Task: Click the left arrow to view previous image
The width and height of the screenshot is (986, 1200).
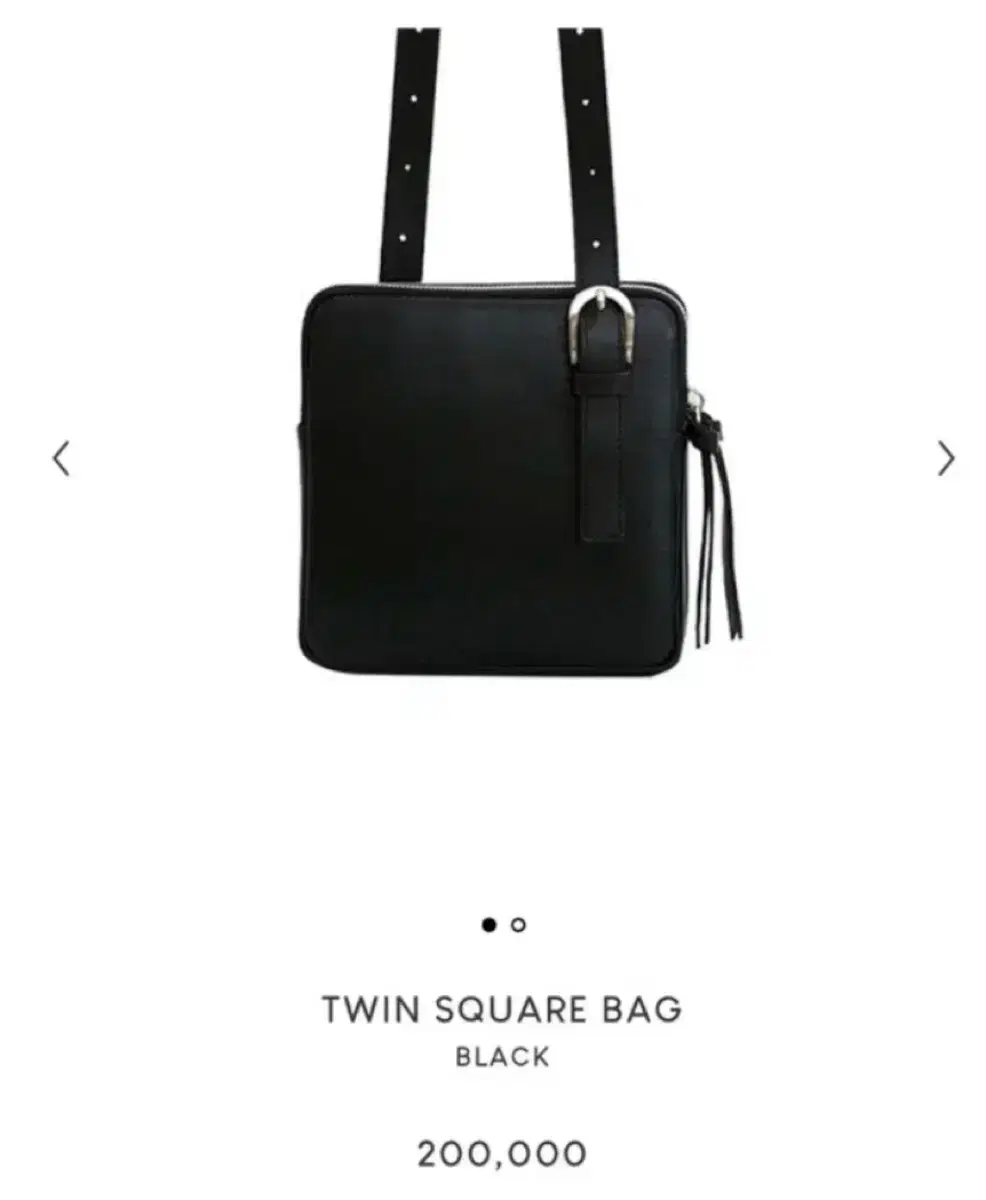Action: (61, 460)
